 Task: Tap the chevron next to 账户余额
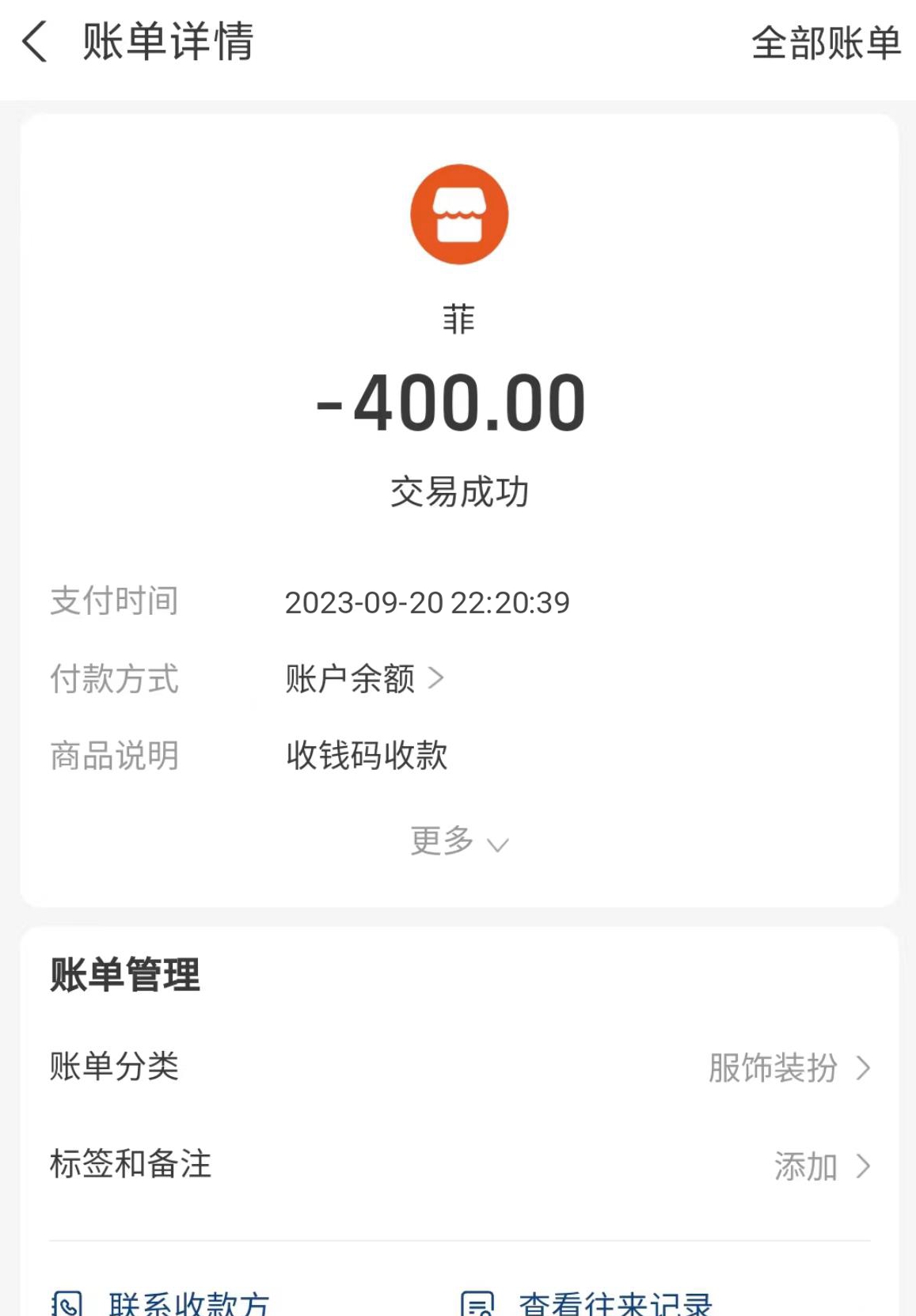click(x=436, y=679)
